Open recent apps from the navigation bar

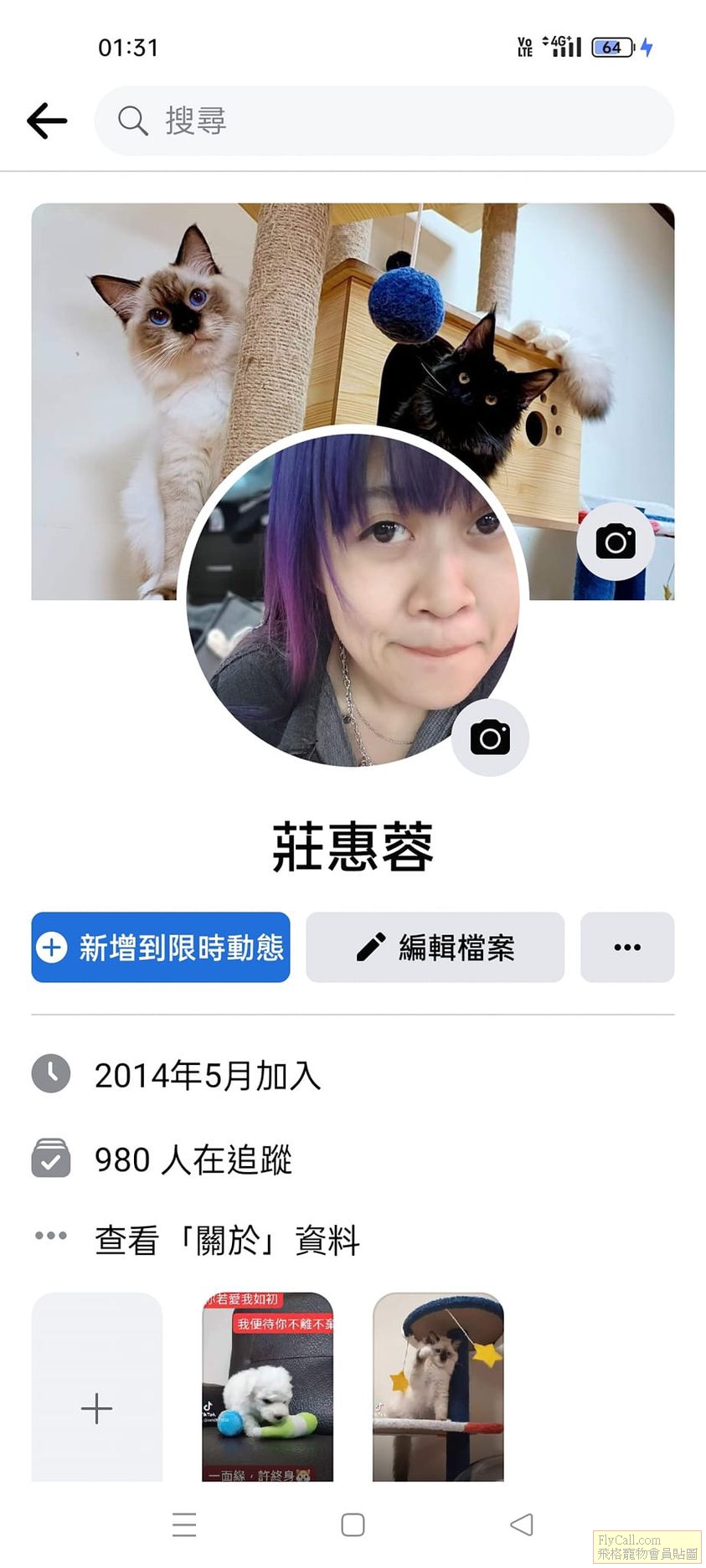click(x=184, y=1524)
